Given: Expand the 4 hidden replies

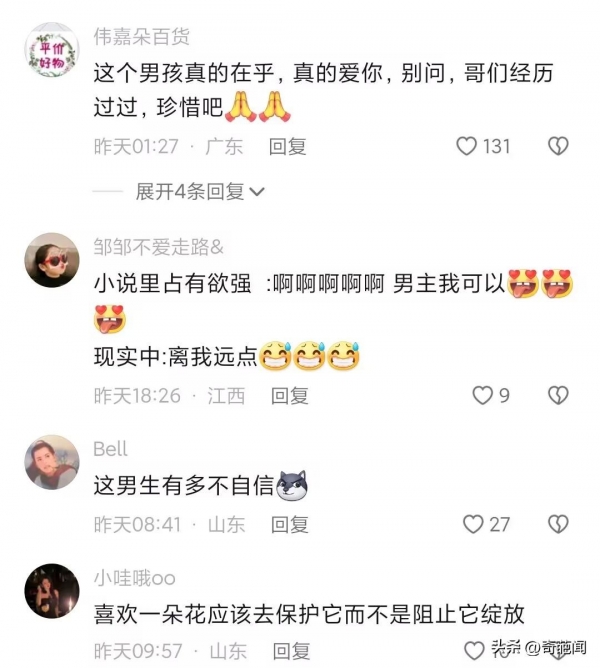Looking at the screenshot, I should click(200, 191).
